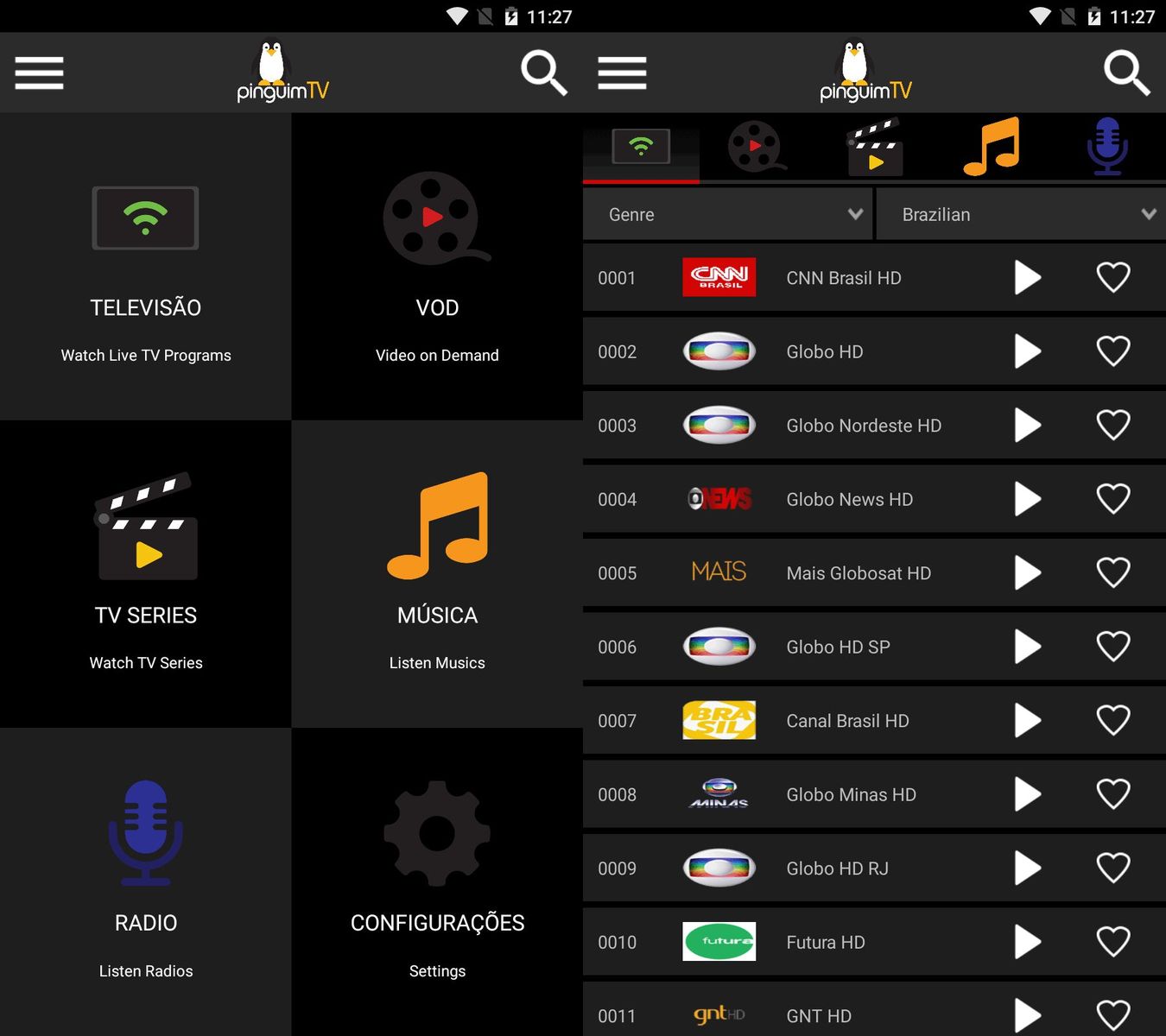Open the RADIO Listen Radios tile
This screenshot has width=1166, height=1036.
(145, 881)
